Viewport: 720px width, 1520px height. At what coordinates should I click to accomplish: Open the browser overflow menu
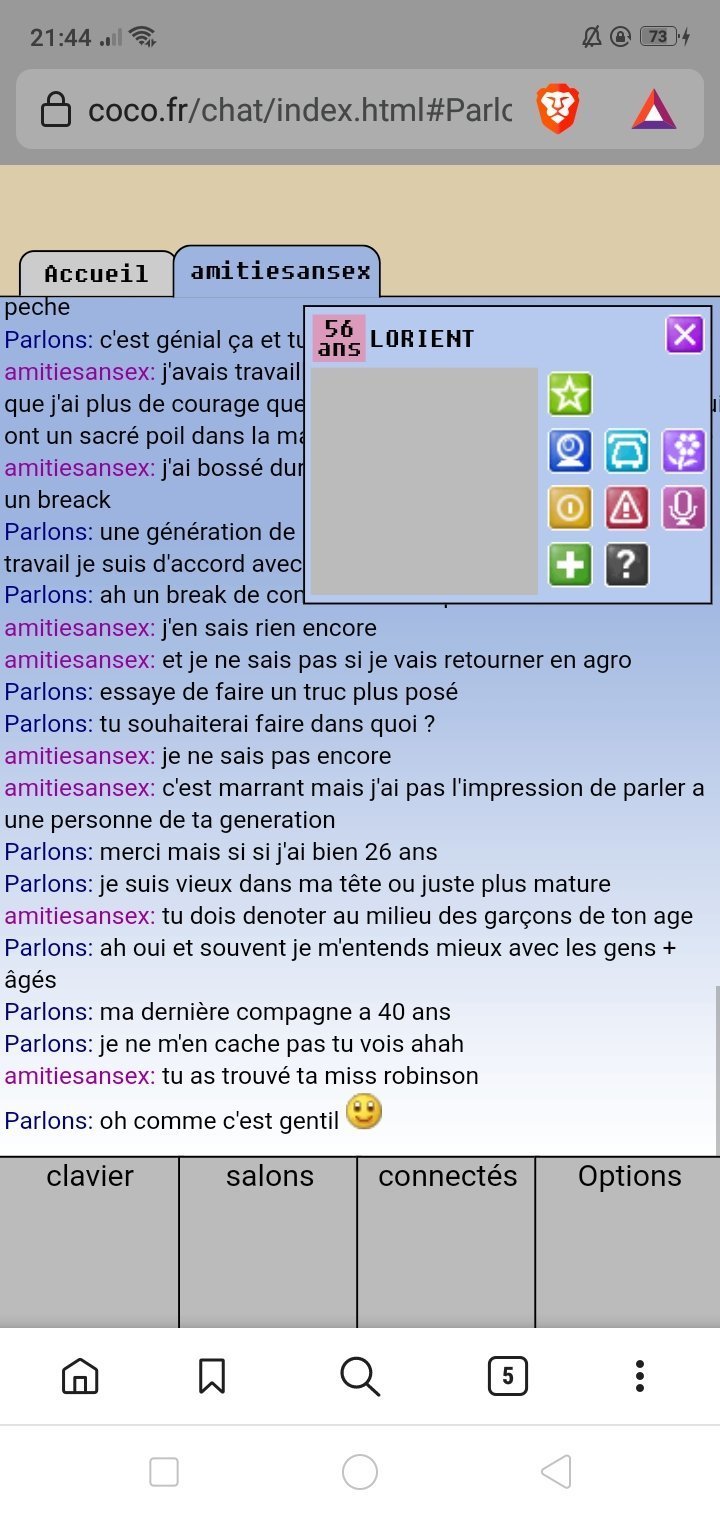click(x=640, y=1377)
